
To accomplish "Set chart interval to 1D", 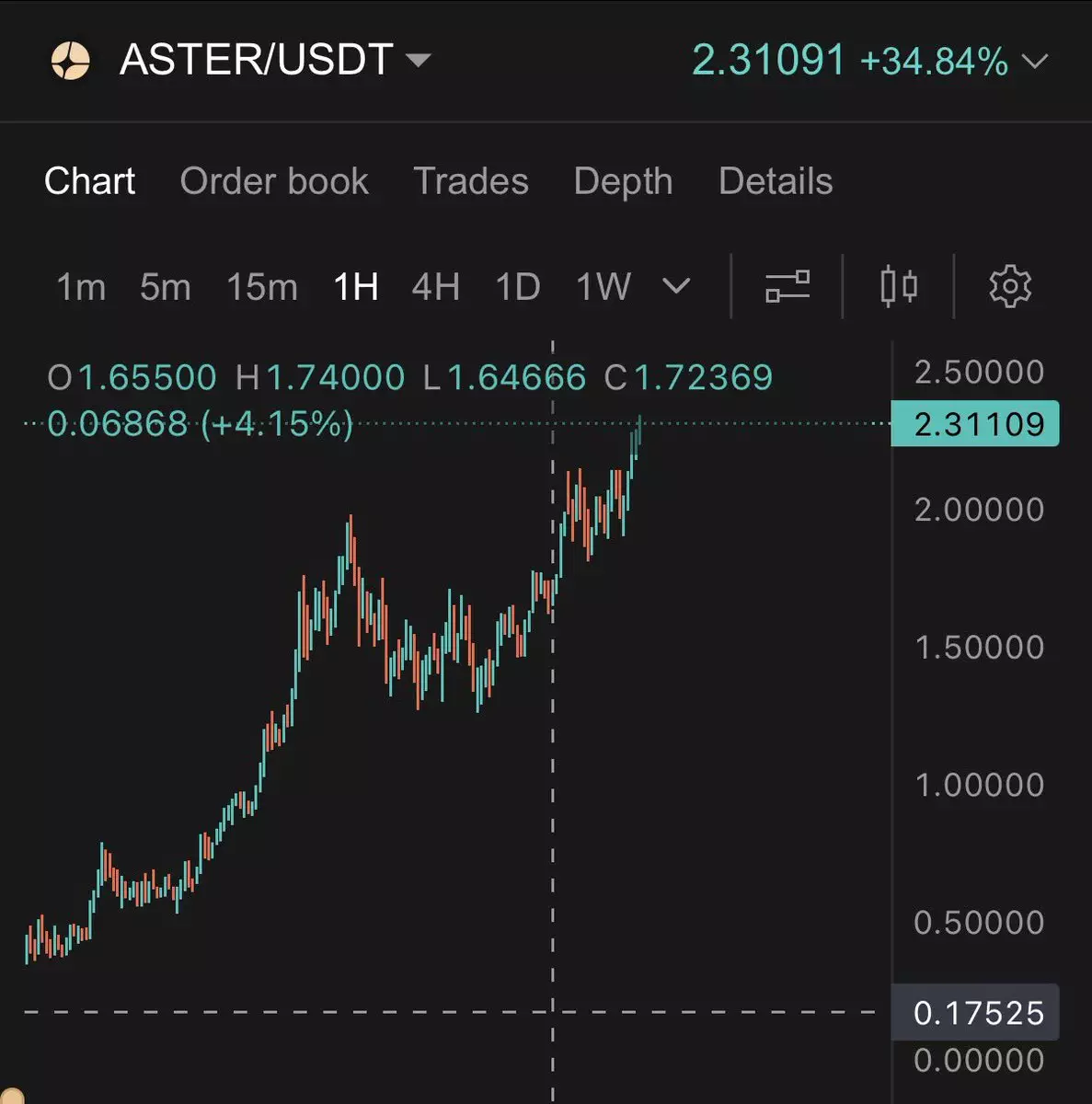I will pyautogui.click(x=517, y=287).
